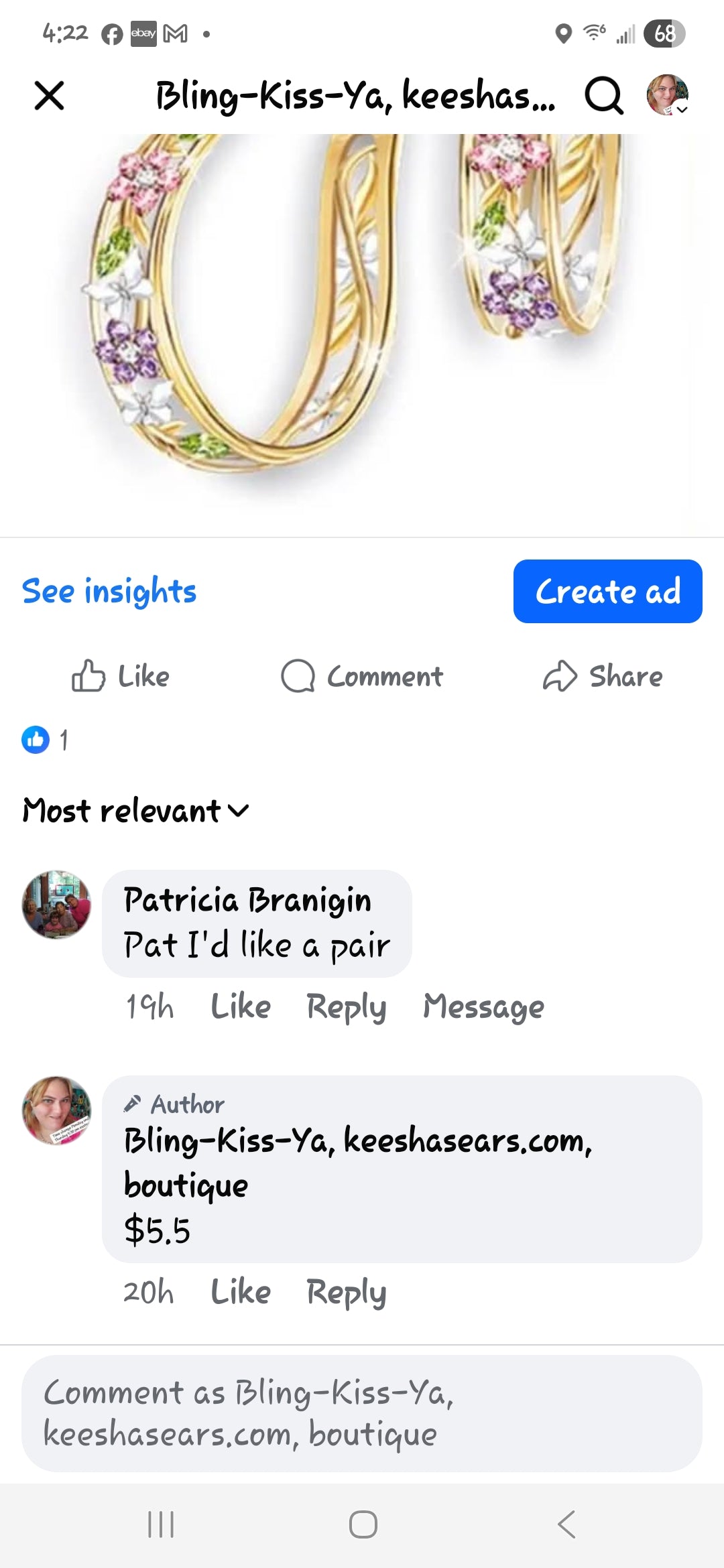Reply to Patricia Branigin's comment
This screenshot has width=724, height=1568.
coord(346,1006)
